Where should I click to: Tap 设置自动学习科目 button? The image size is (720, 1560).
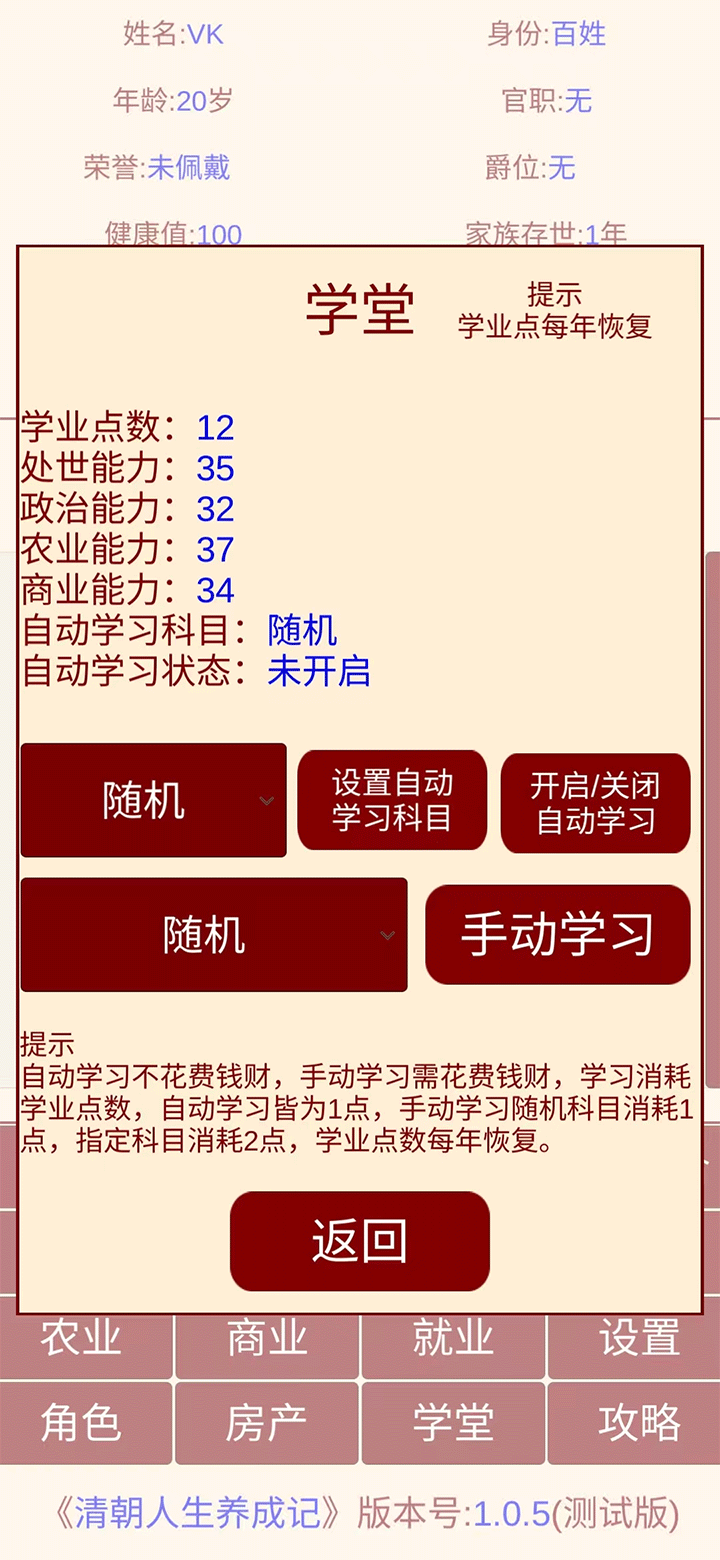pyautogui.click(x=392, y=800)
